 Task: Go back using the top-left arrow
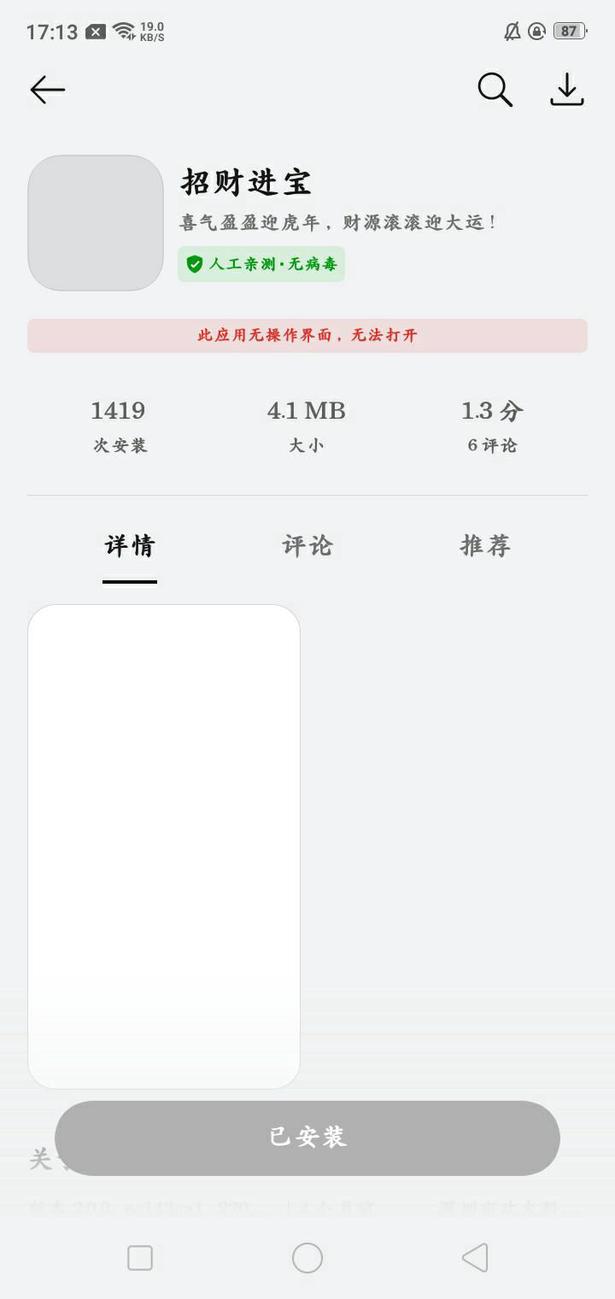click(47, 90)
